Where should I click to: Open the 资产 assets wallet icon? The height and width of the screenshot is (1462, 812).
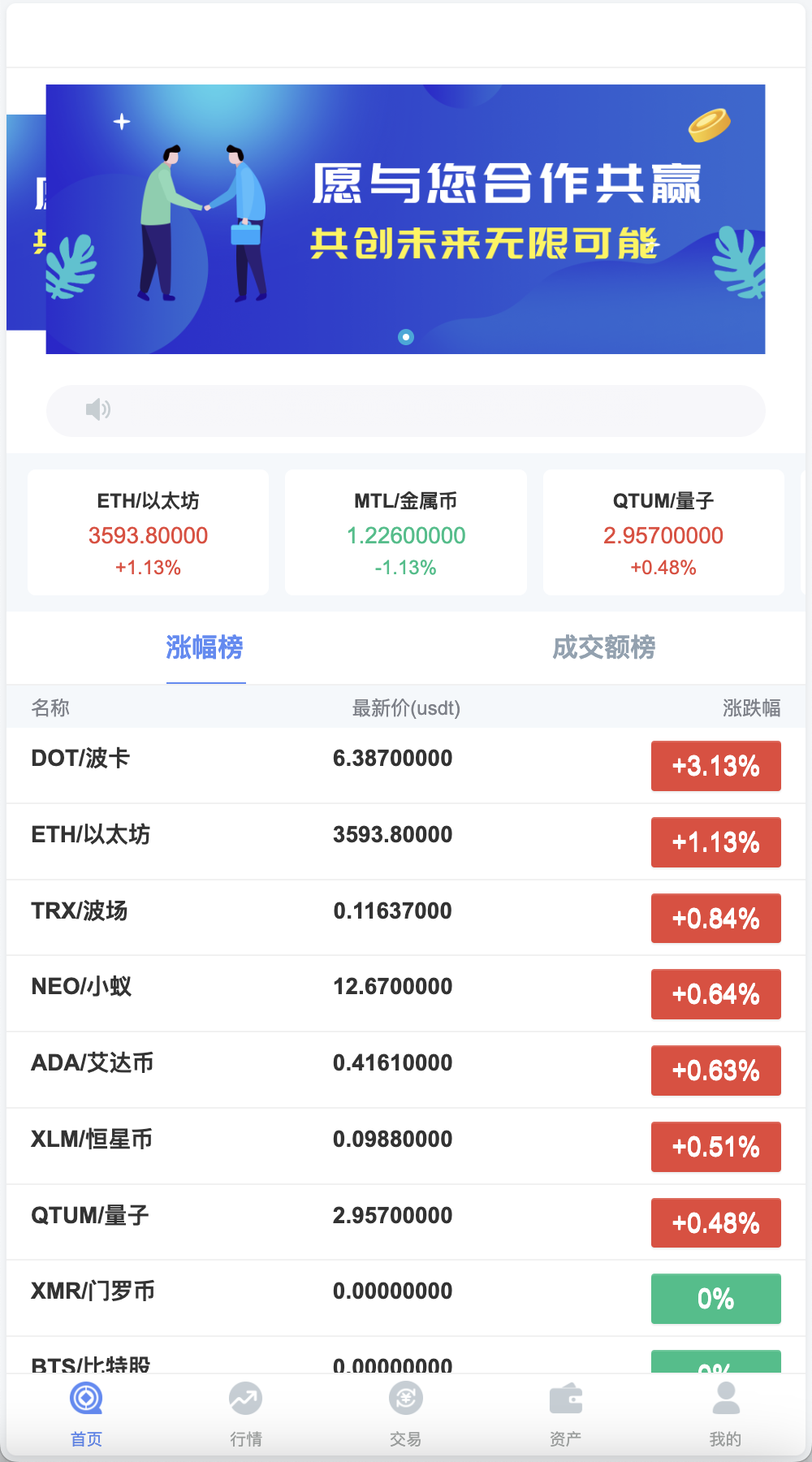565,1399
